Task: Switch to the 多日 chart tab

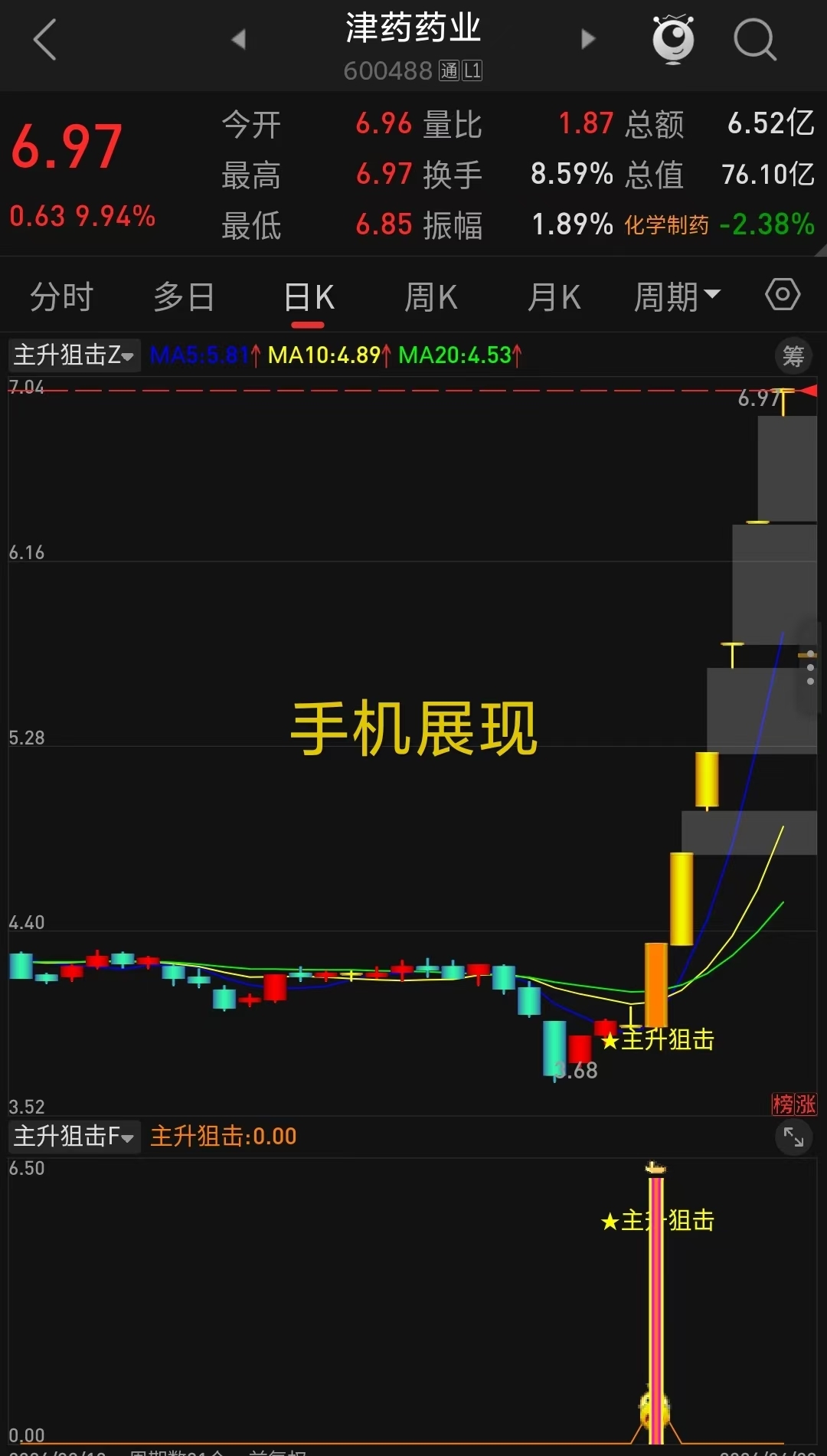Action: click(184, 297)
